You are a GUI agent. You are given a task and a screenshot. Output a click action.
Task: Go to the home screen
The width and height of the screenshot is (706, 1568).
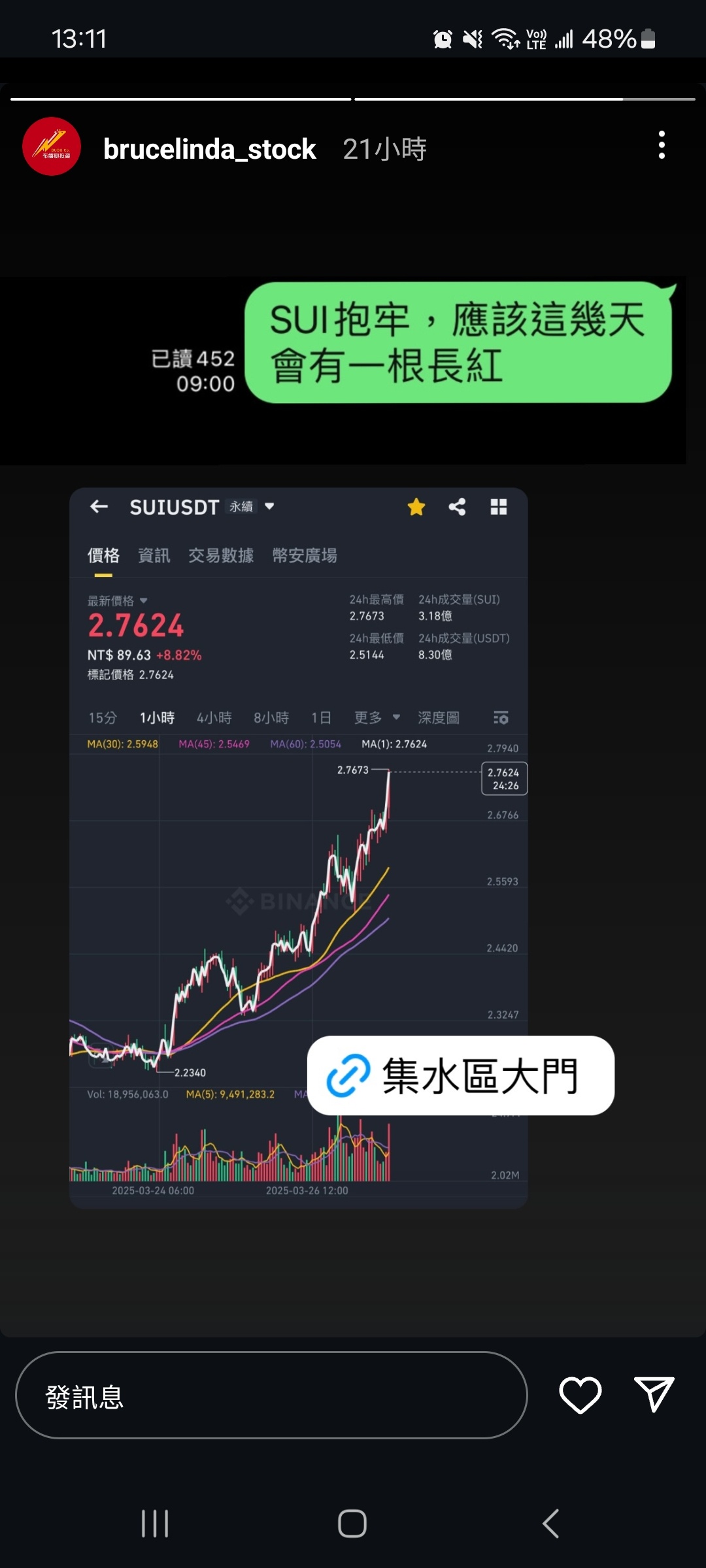coord(352,1524)
